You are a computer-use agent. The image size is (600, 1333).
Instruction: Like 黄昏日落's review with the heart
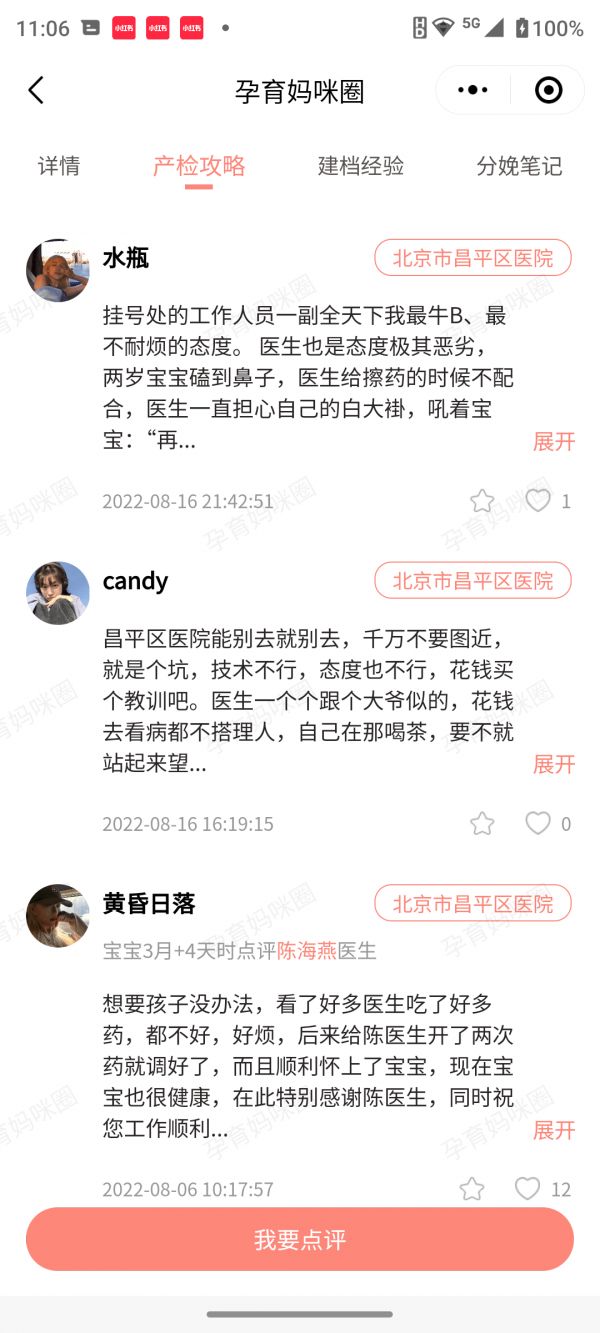pos(527,1188)
